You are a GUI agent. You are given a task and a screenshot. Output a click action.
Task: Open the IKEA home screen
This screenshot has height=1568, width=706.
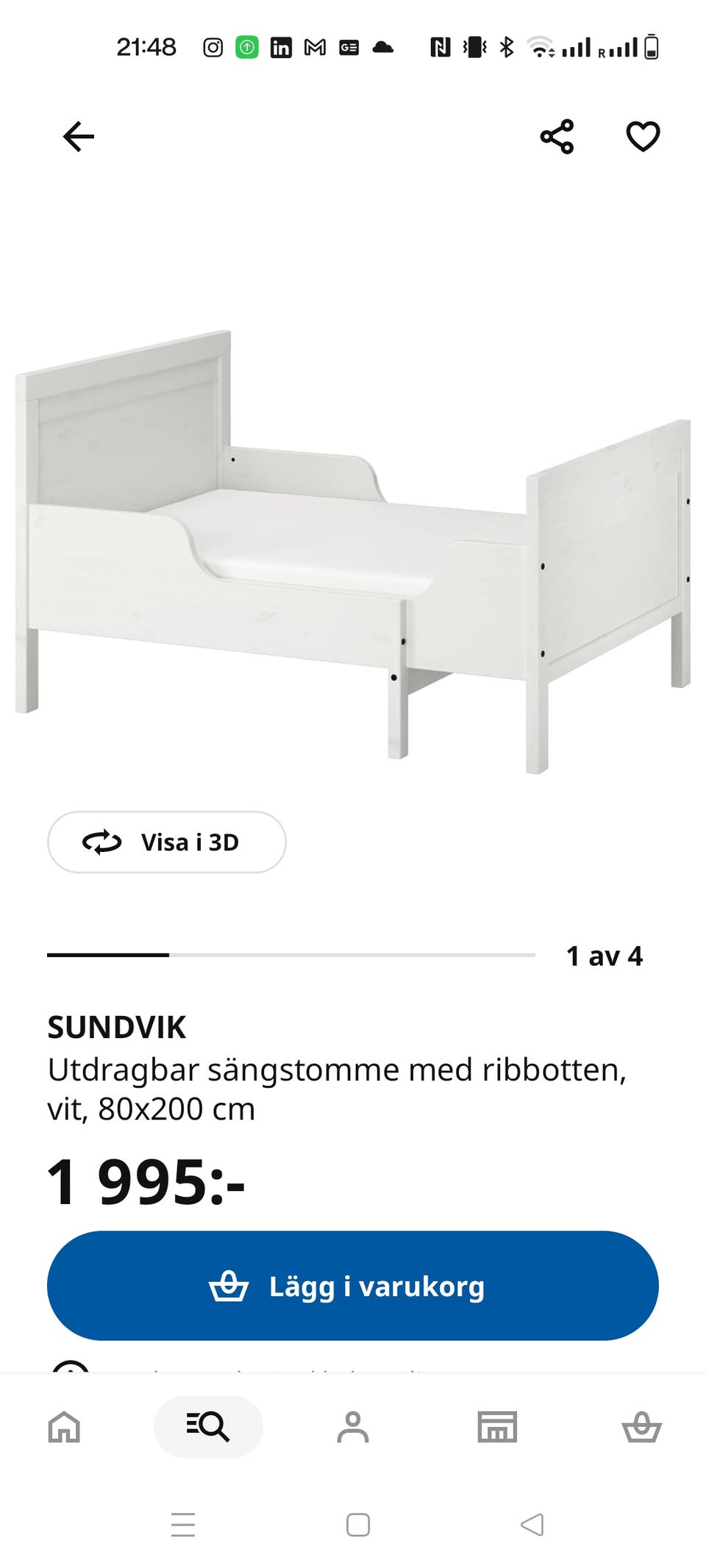click(x=65, y=1425)
